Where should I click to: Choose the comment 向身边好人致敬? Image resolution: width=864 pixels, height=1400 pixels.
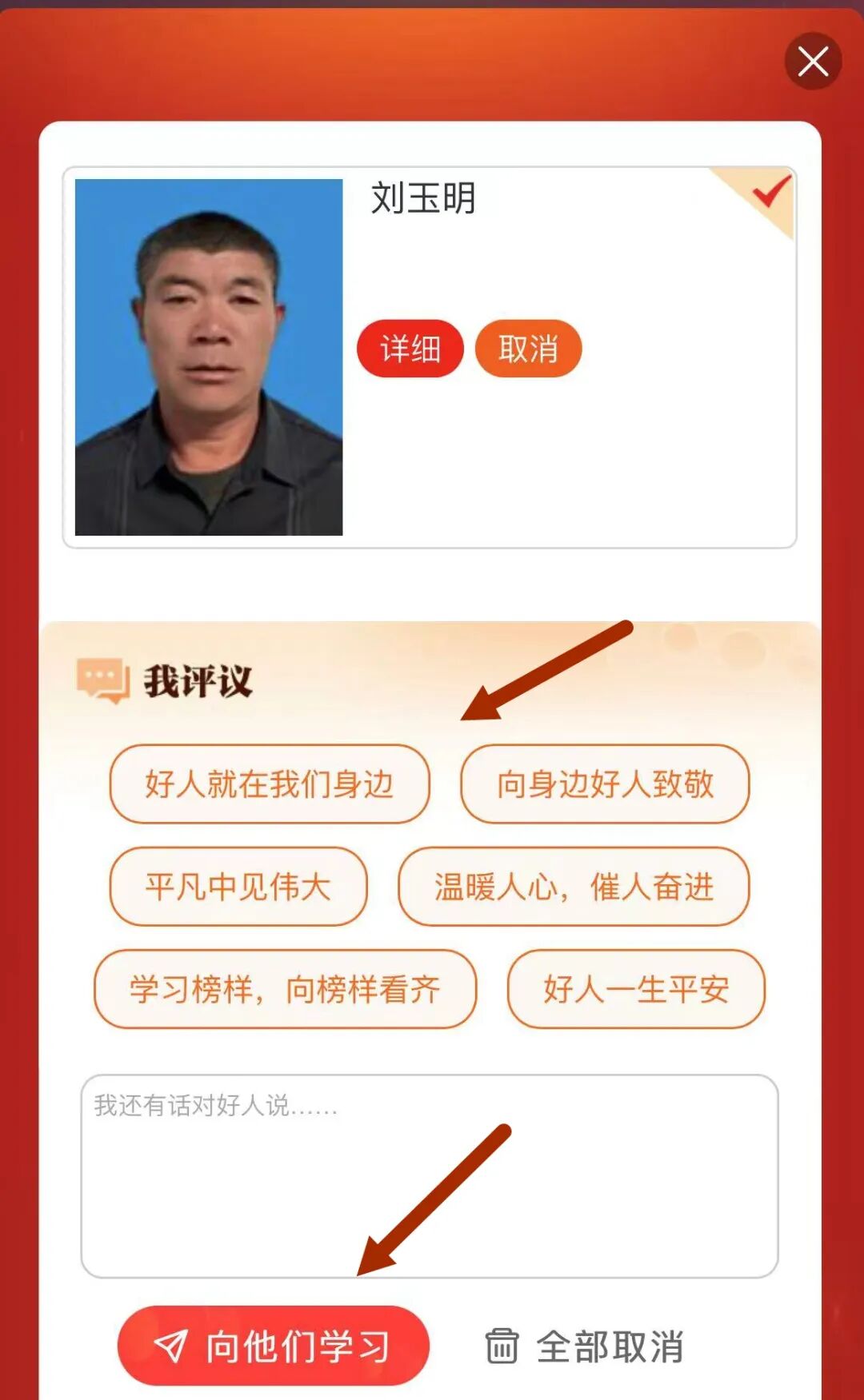(605, 784)
